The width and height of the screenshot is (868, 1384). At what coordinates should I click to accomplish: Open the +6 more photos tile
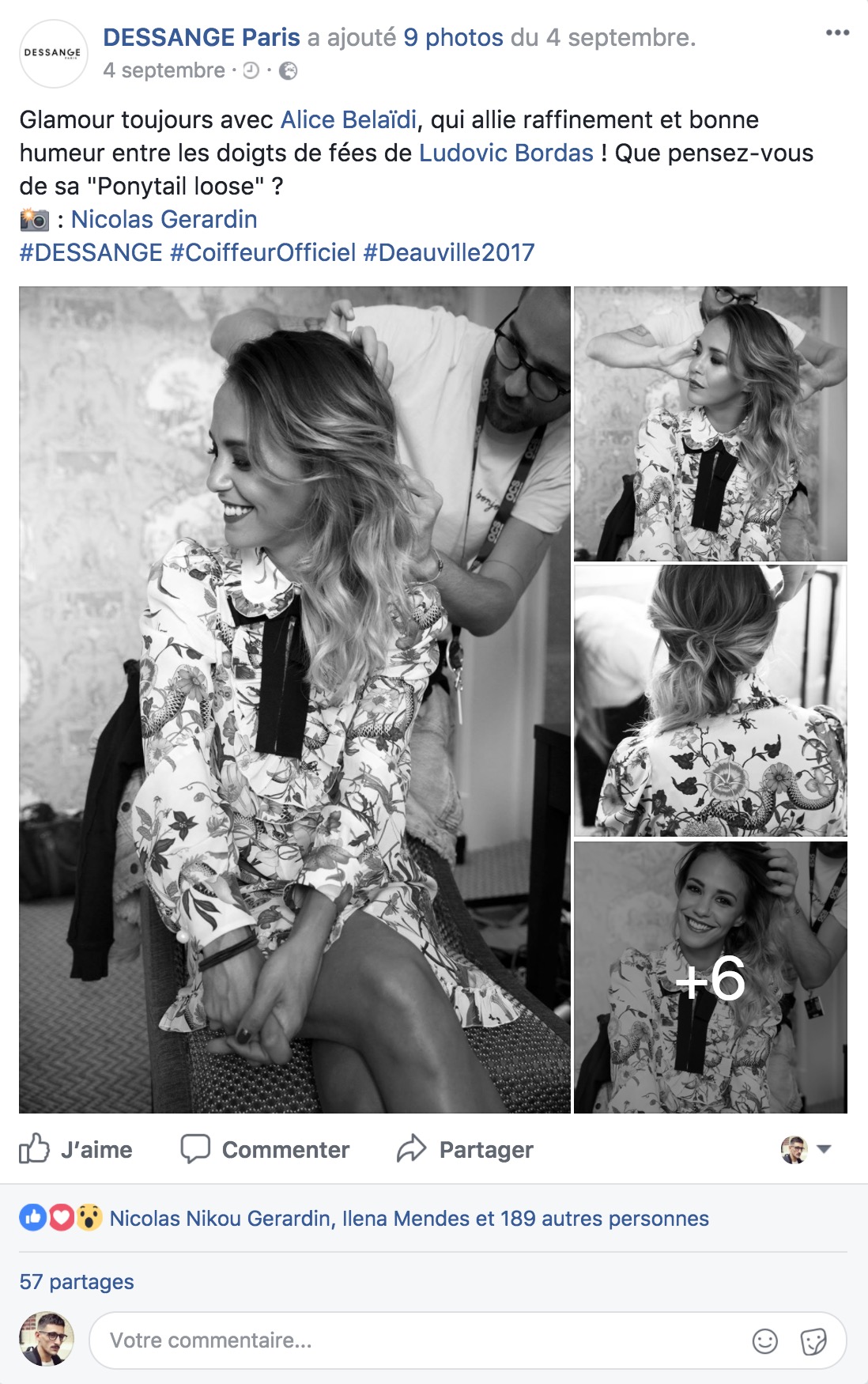tap(710, 977)
